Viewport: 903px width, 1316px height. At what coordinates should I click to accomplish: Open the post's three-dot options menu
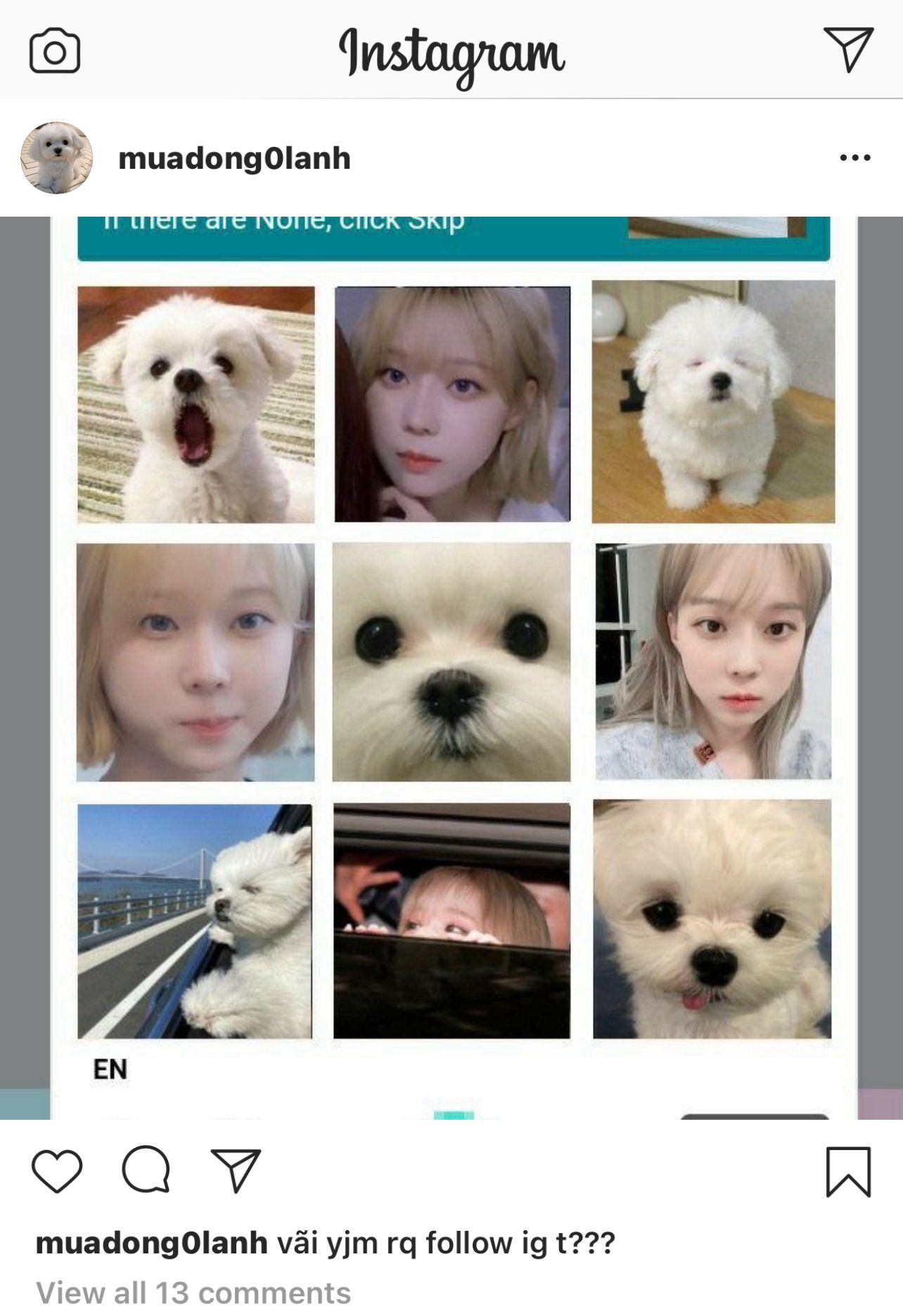(854, 158)
